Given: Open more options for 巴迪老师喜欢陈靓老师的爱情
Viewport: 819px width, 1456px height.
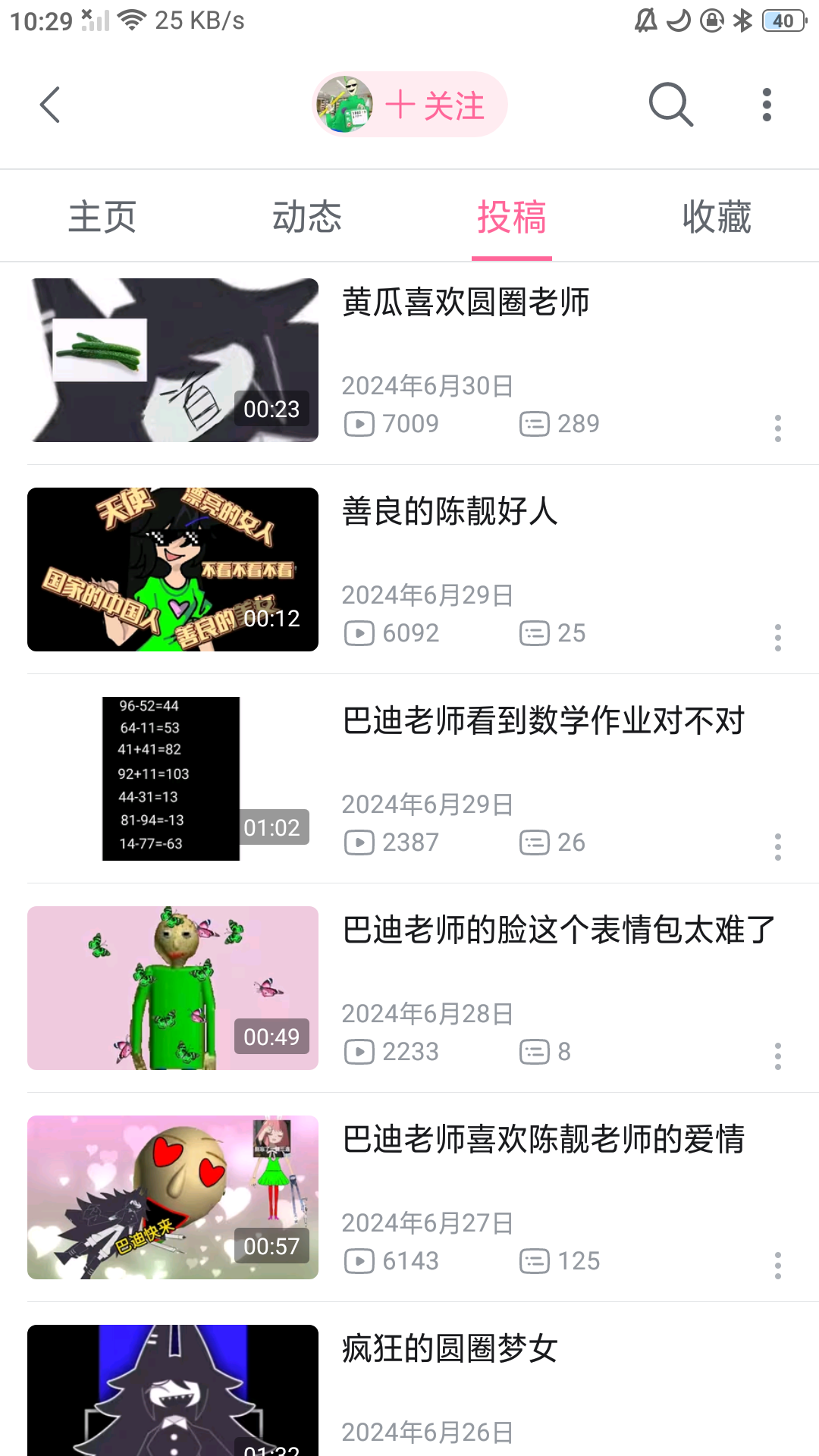Looking at the screenshot, I should [777, 1266].
